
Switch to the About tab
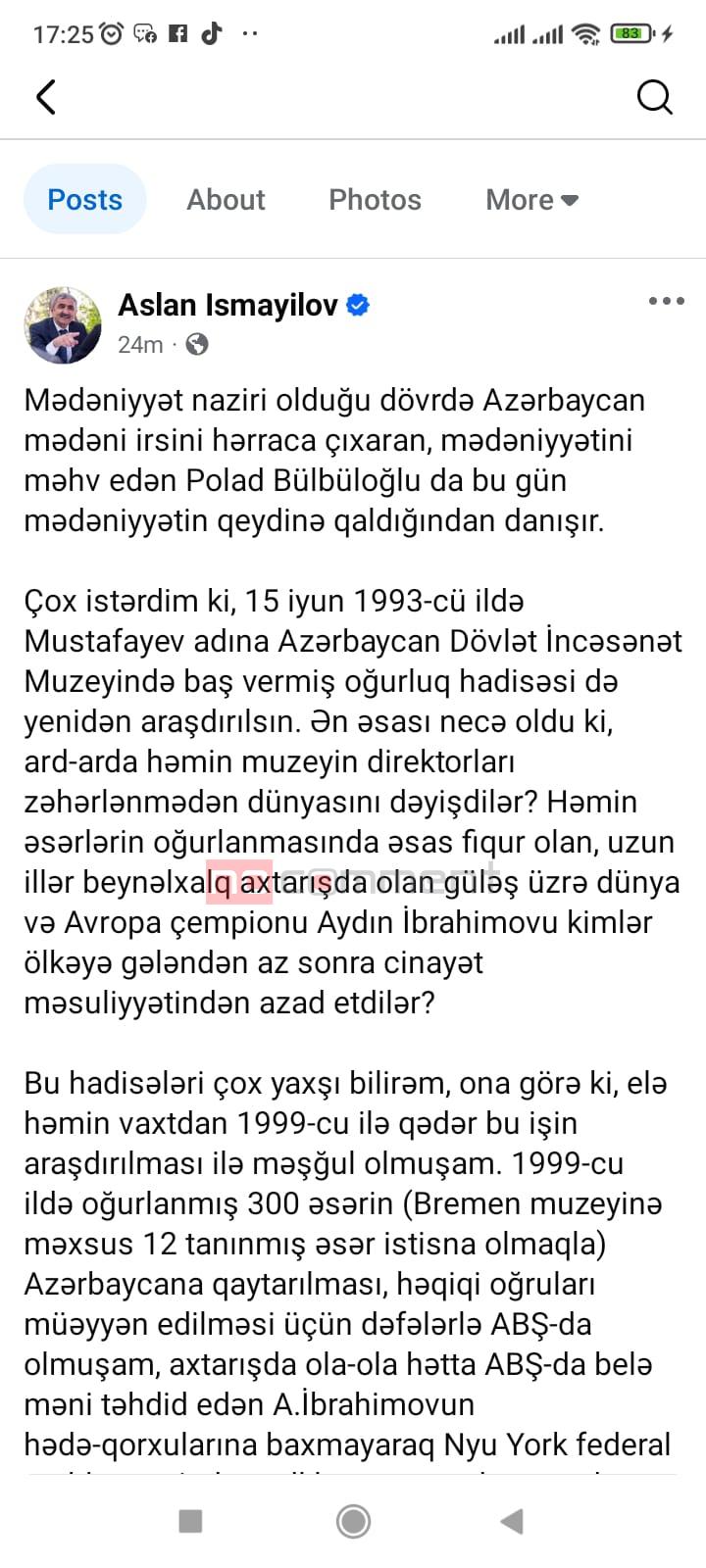[226, 200]
